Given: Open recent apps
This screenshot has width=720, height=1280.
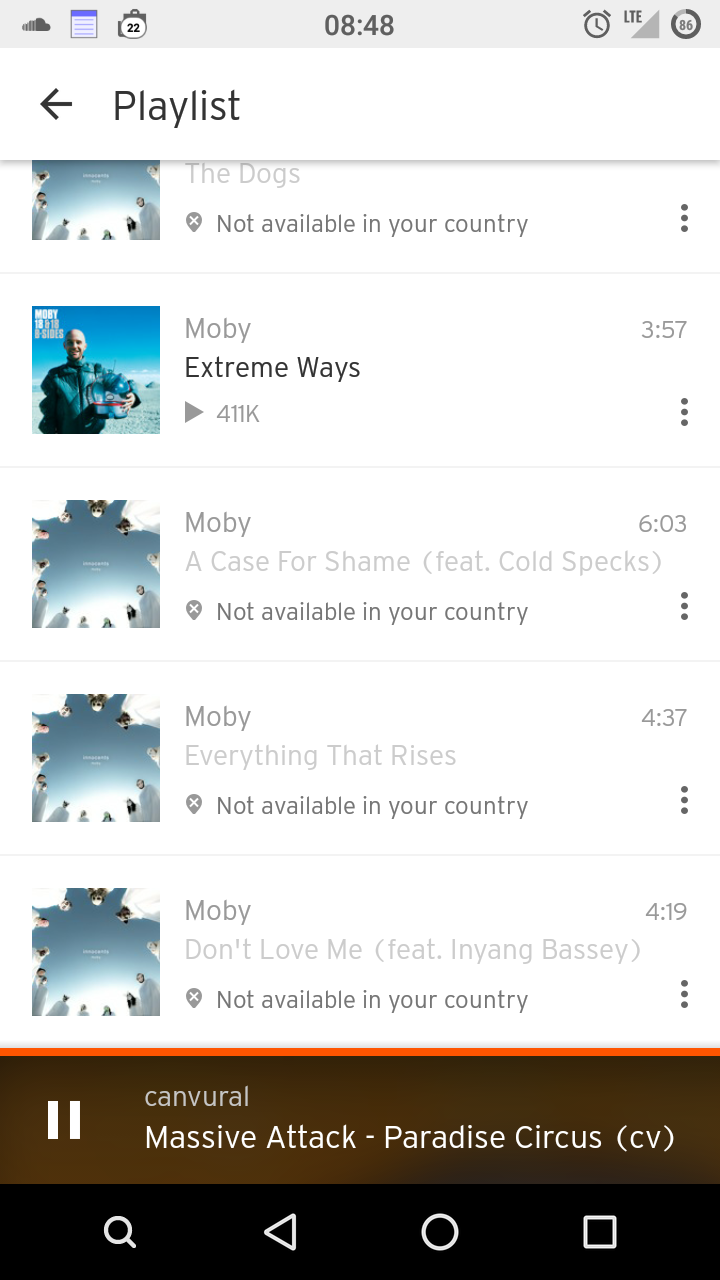Looking at the screenshot, I should 600,1232.
